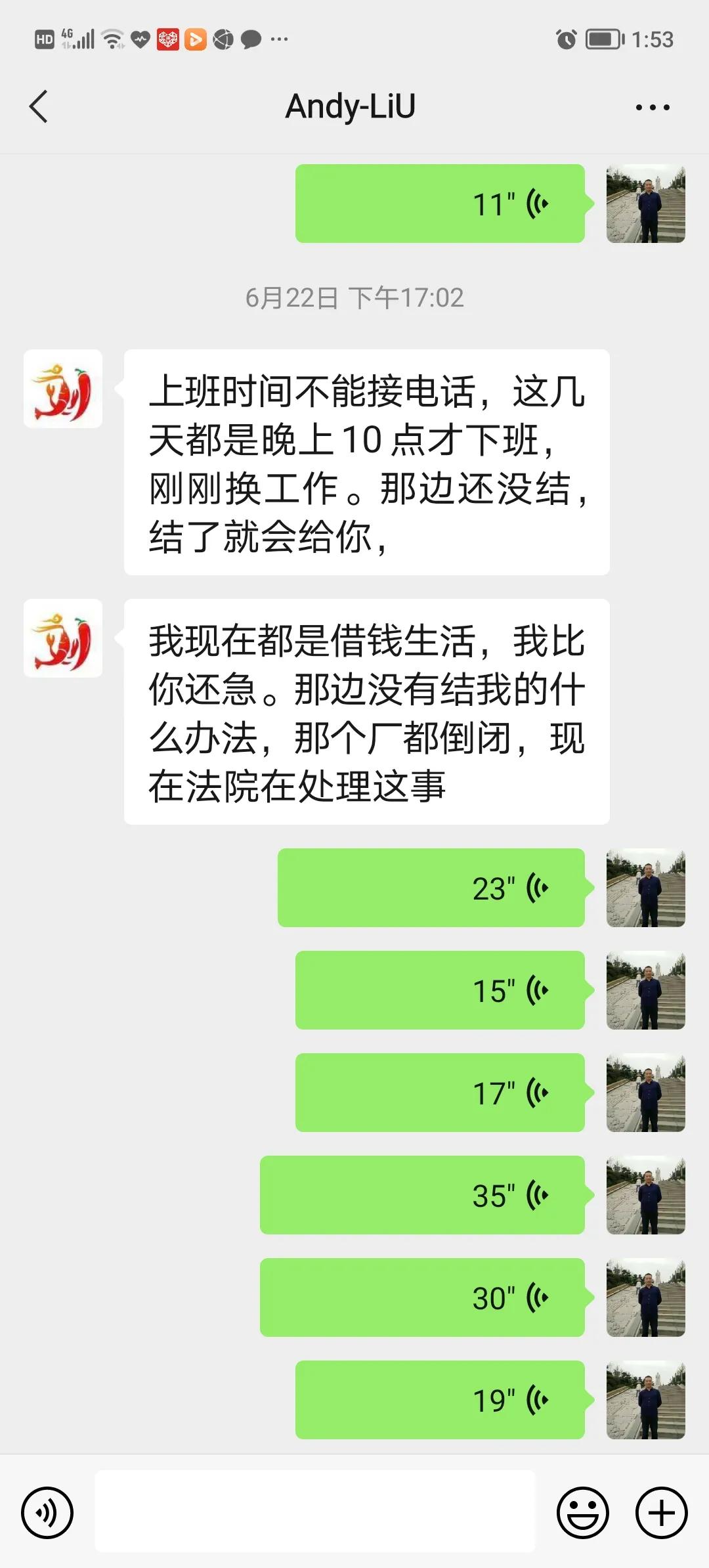Tap the Andy-LiU chat title

pyautogui.click(x=353, y=106)
